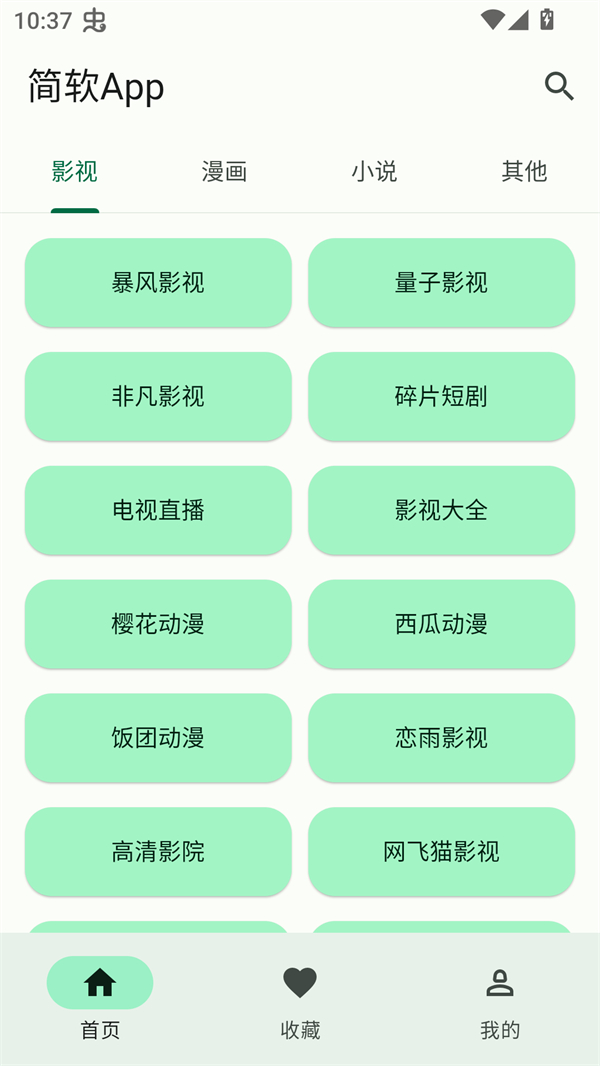This screenshot has width=600, height=1066.
Task: Select the 影视 tab
Action: 75,171
